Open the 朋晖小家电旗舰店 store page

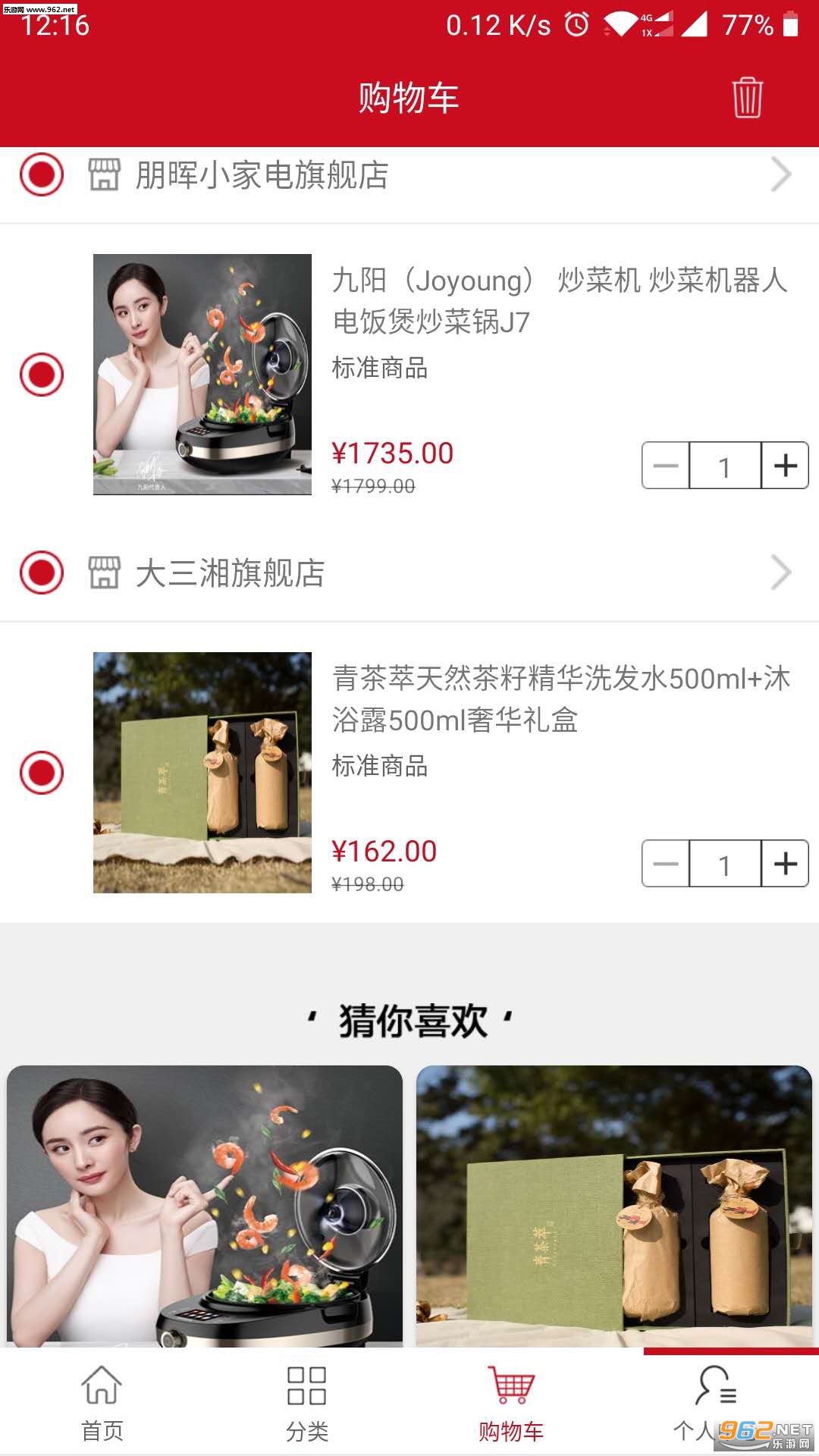262,175
